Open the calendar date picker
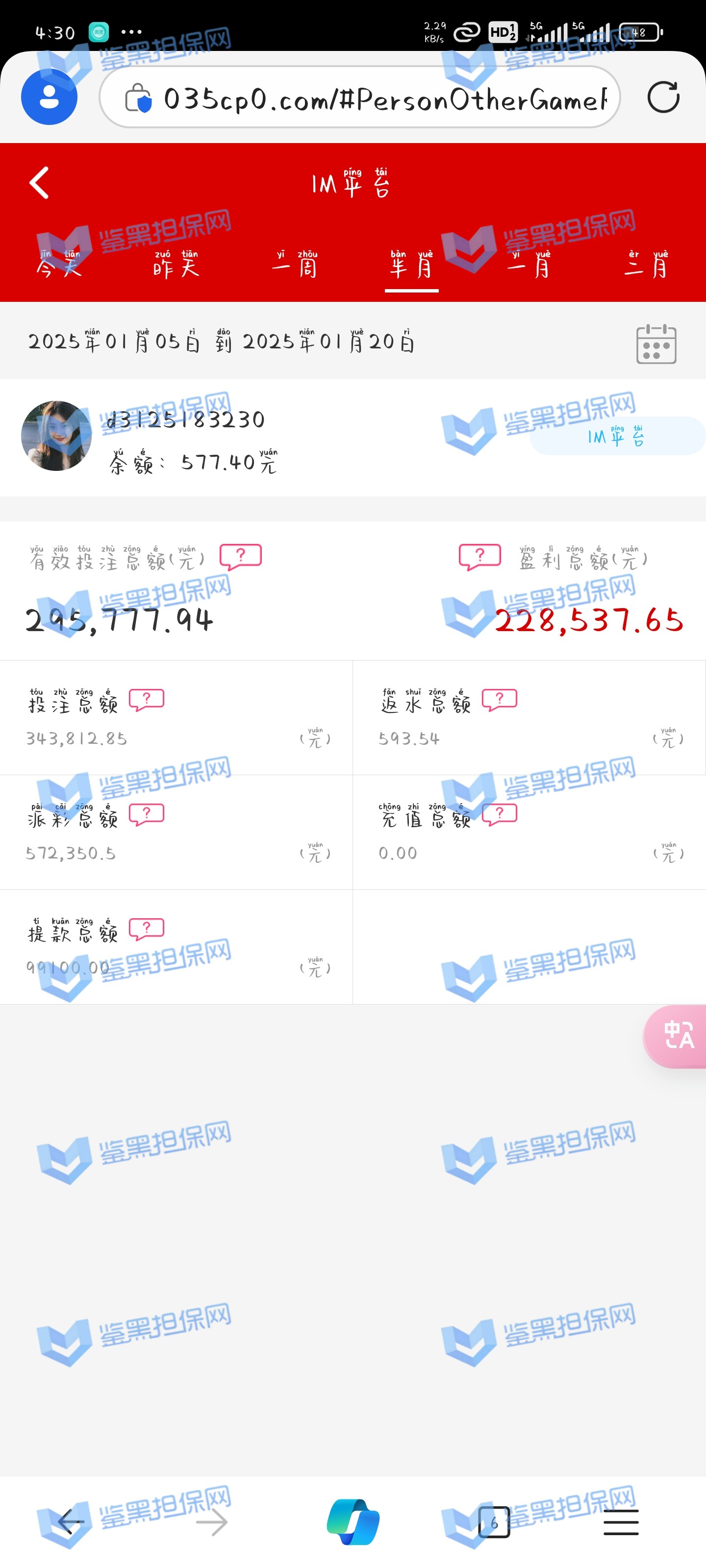The width and height of the screenshot is (706, 1568). pos(656,344)
